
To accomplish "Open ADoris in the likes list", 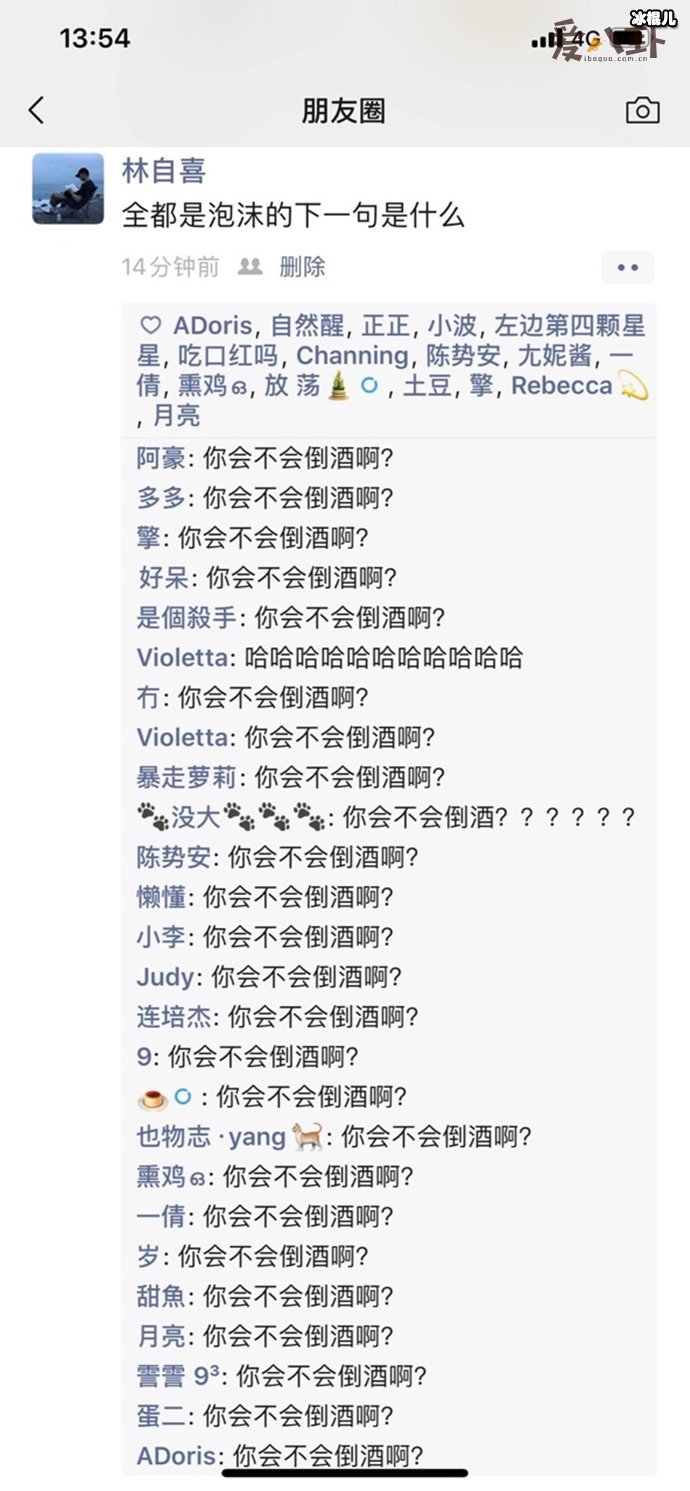I will click(x=212, y=326).
